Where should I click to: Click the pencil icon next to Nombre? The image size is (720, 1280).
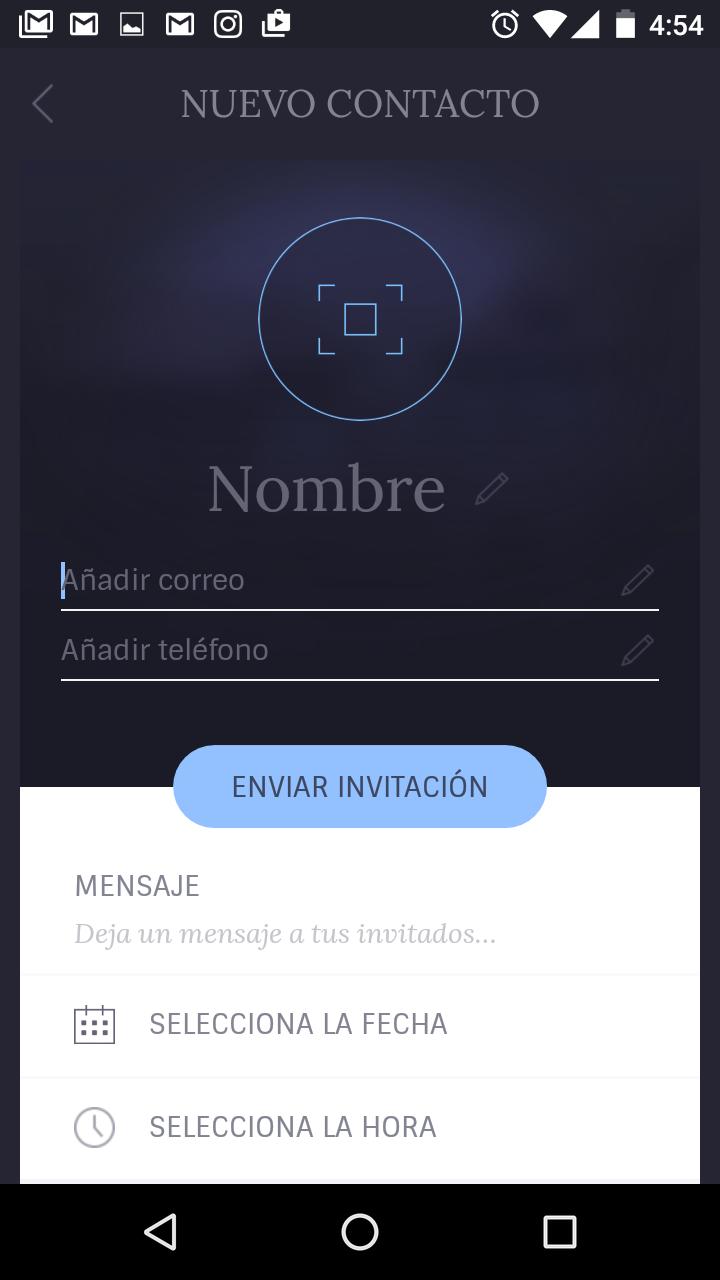pyautogui.click(x=490, y=489)
